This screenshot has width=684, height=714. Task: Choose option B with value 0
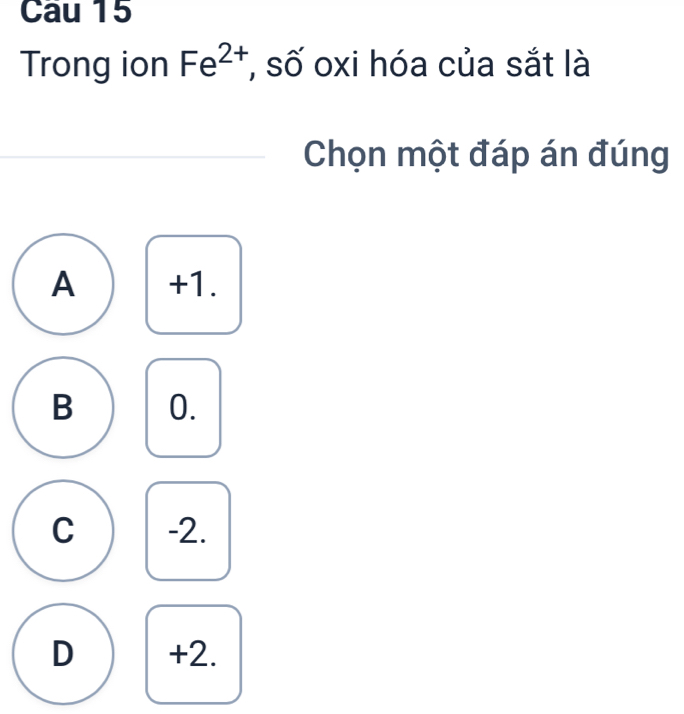pos(64,408)
